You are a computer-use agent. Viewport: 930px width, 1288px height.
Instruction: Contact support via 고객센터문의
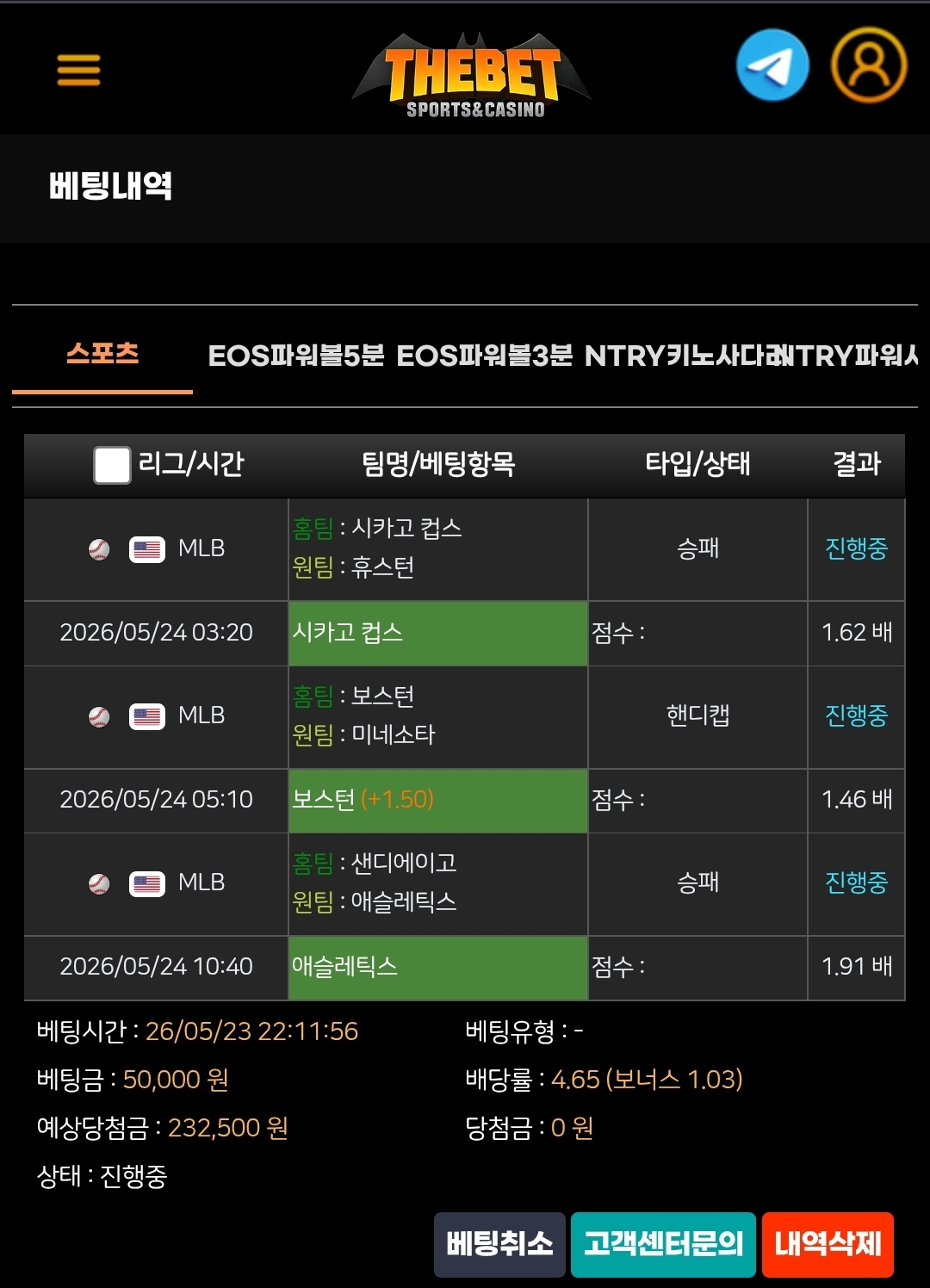pos(663,1244)
